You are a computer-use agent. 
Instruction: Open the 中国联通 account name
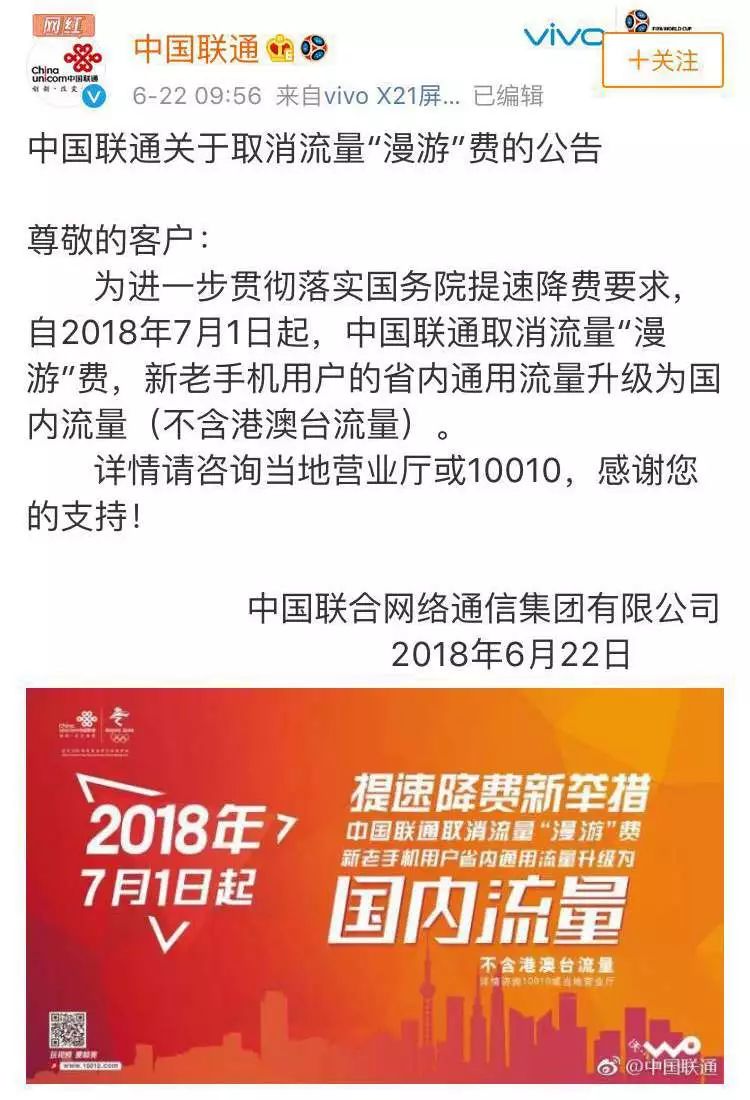[x=196, y=48]
